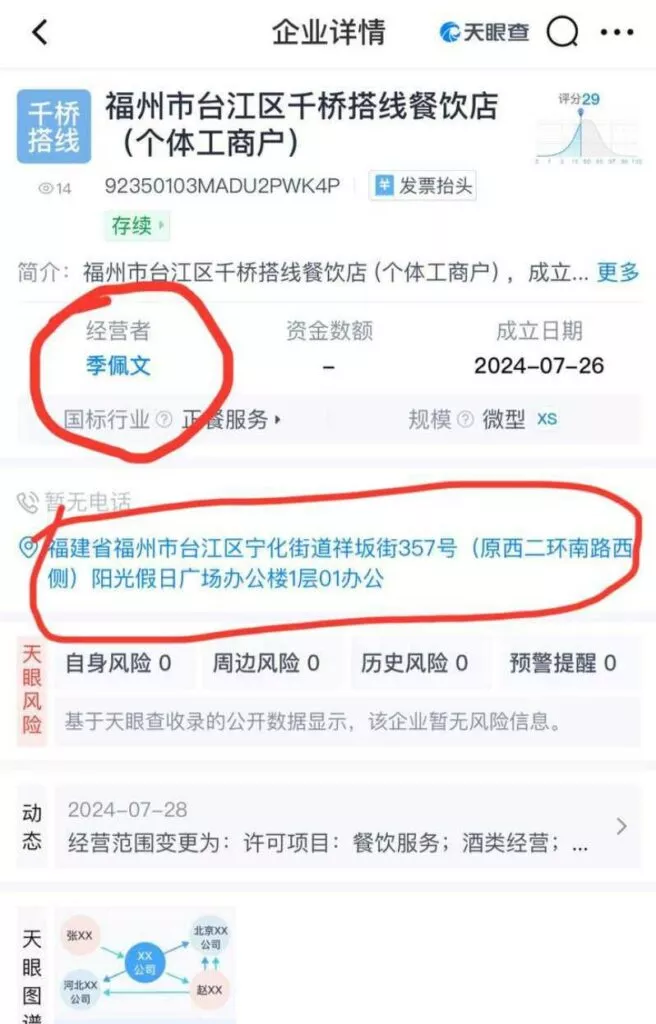Open the search icon in top bar
This screenshot has height=1024, width=656.
click(x=562, y=33)
